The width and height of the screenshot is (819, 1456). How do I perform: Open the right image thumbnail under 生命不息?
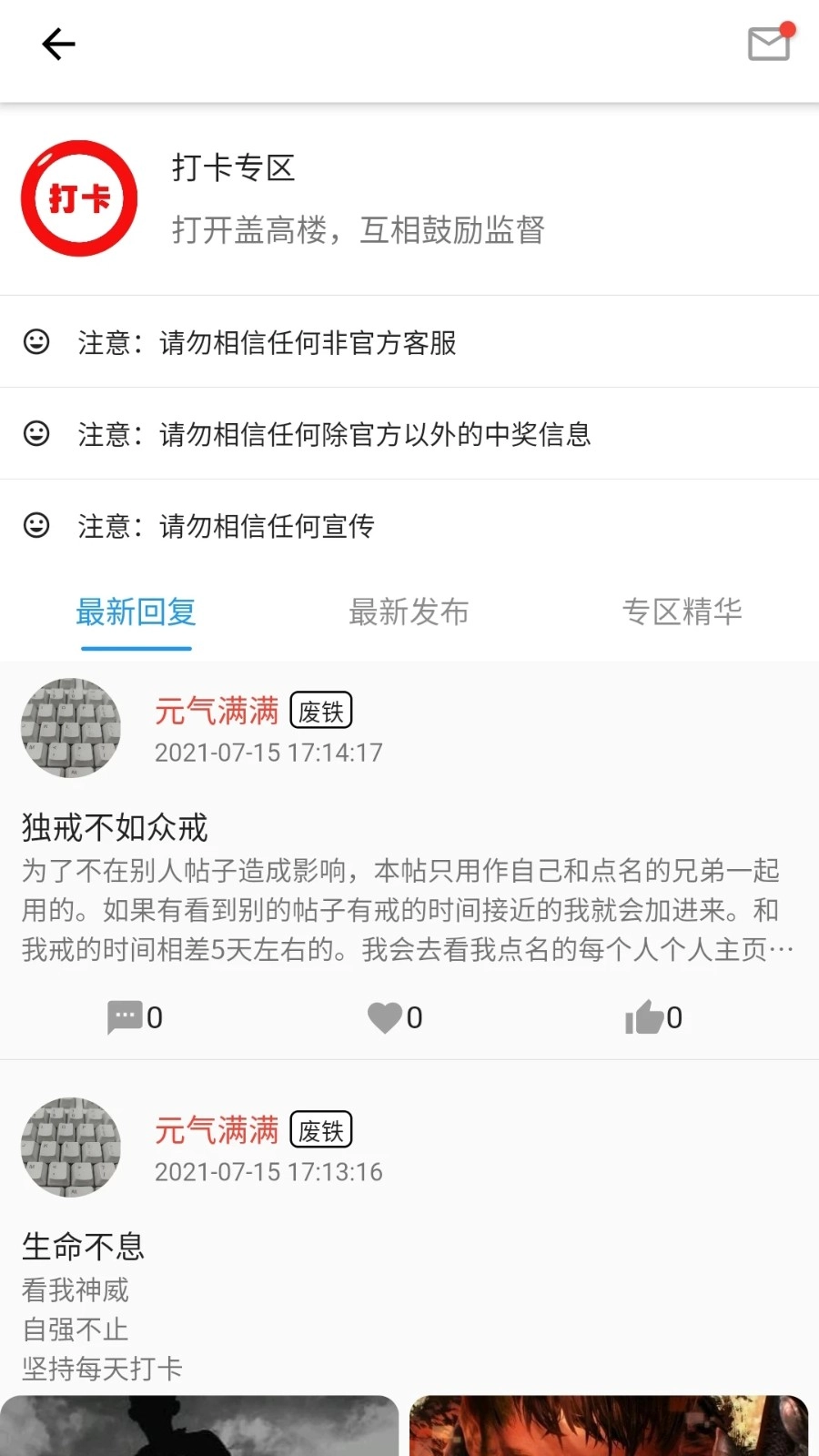[x=611, y=1426]
